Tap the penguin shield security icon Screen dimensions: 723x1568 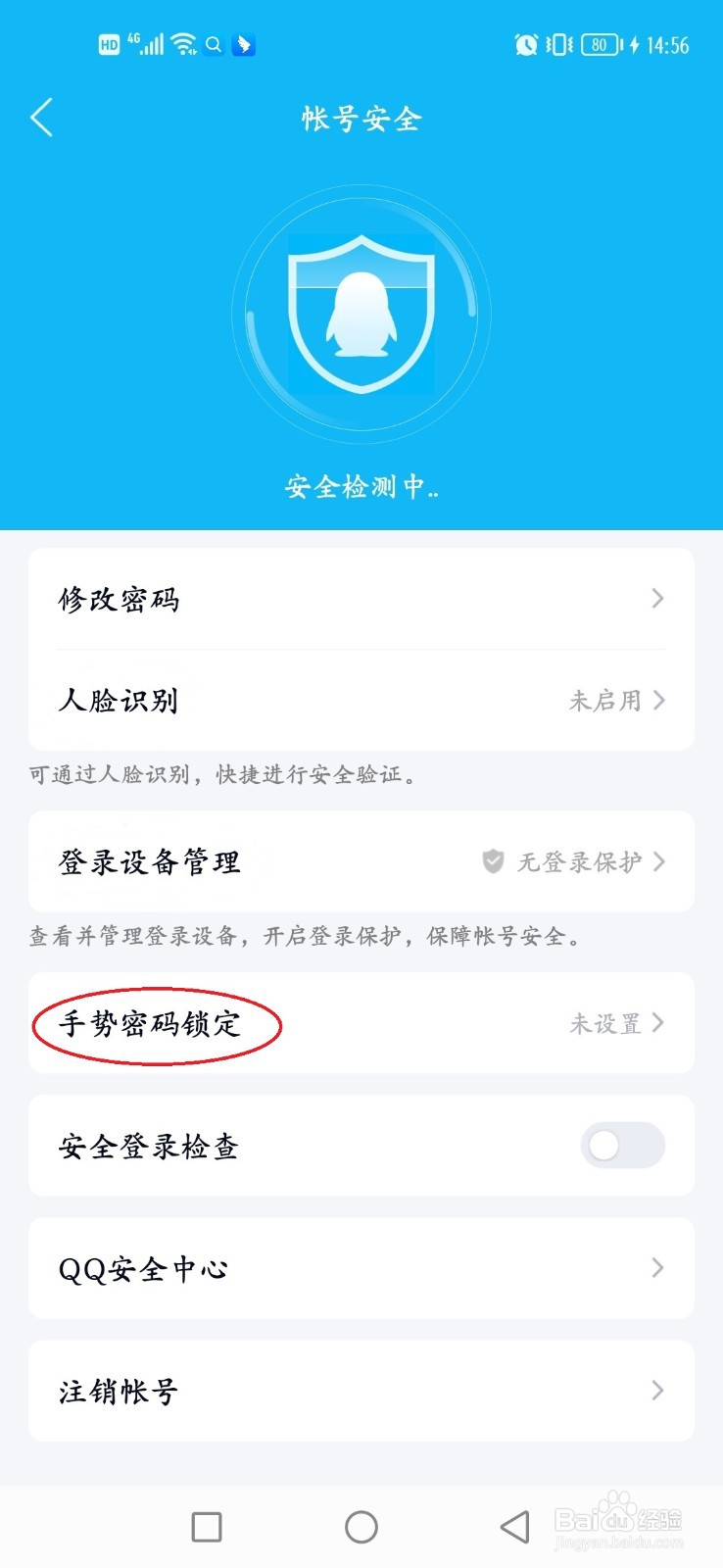coord(361,312)
